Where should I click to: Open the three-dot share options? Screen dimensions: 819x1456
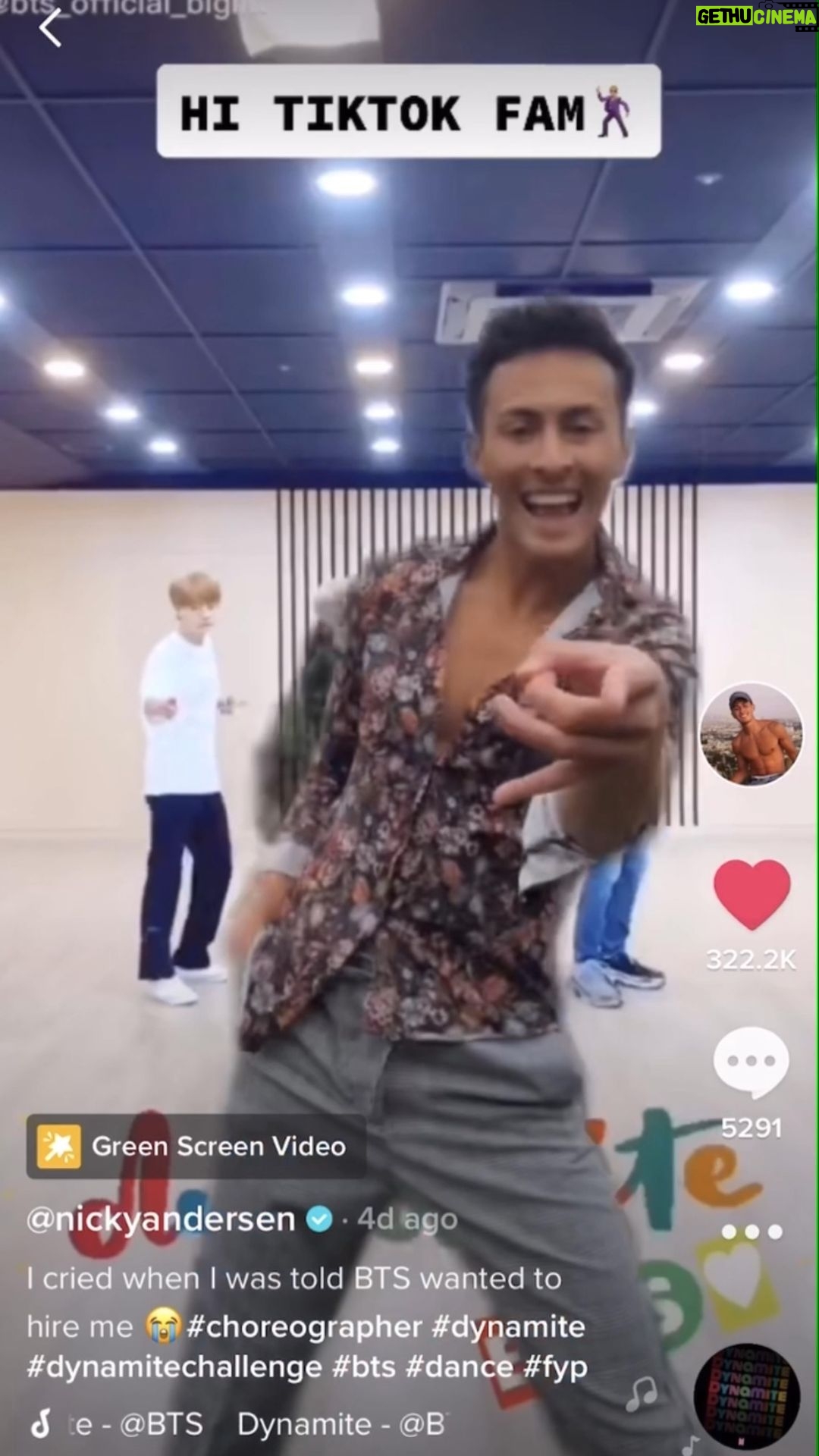[x=751, y=1232]
